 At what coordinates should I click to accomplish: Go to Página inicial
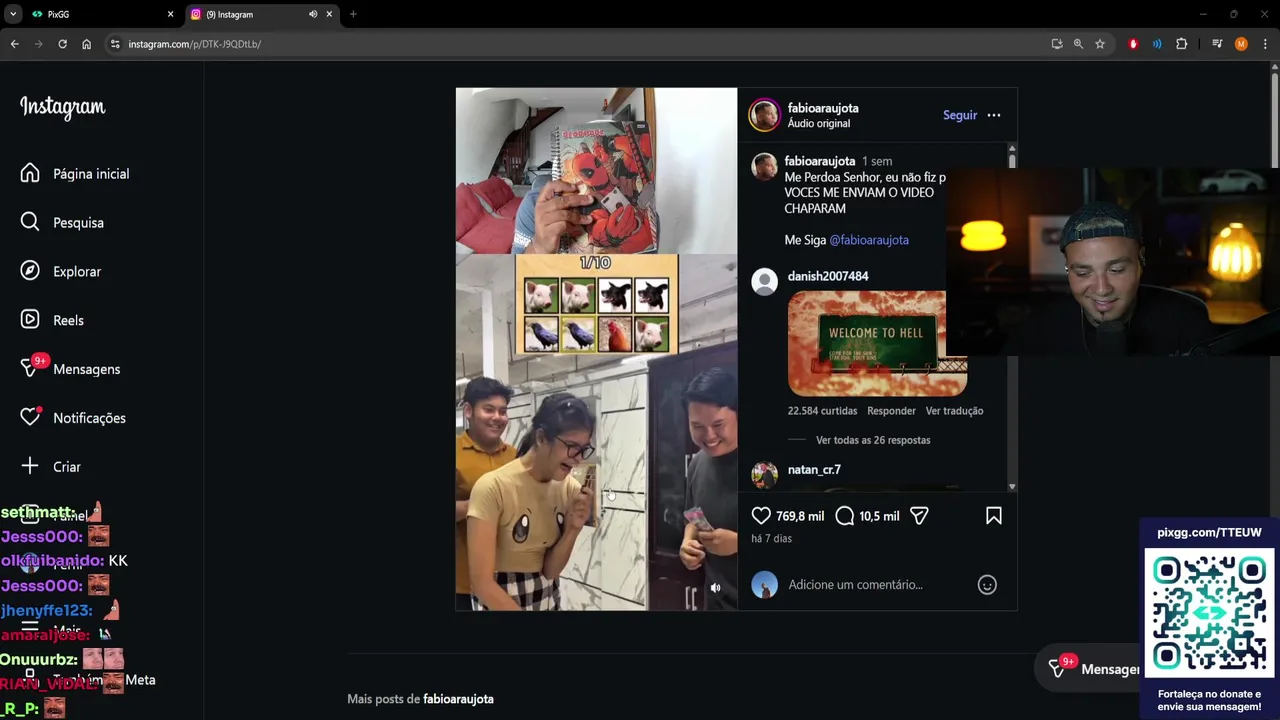[x=90, y=174]
